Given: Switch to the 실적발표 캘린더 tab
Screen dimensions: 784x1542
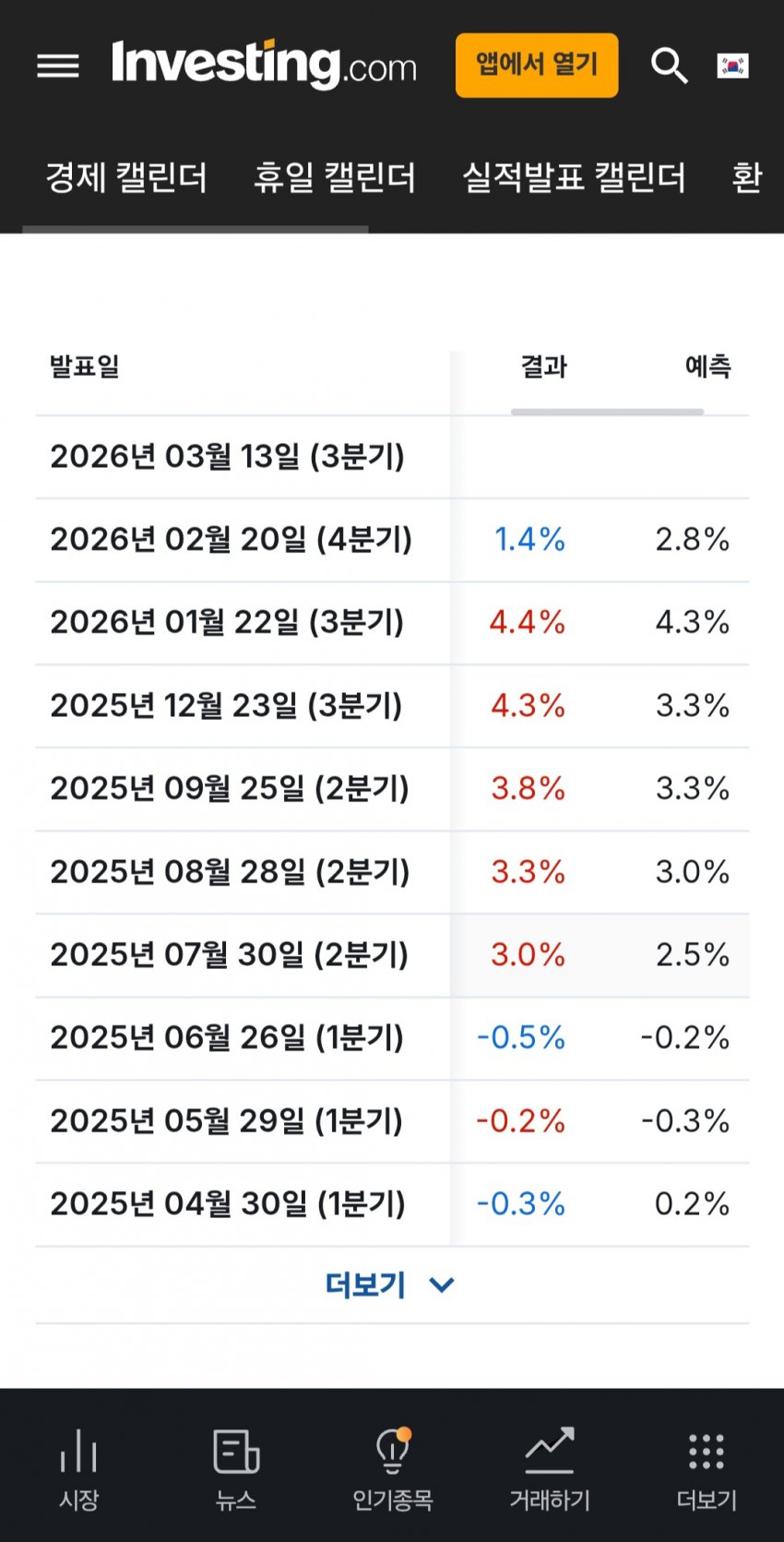Looking at the screenshot, I should pyautogui.click(x=574, y=177).
